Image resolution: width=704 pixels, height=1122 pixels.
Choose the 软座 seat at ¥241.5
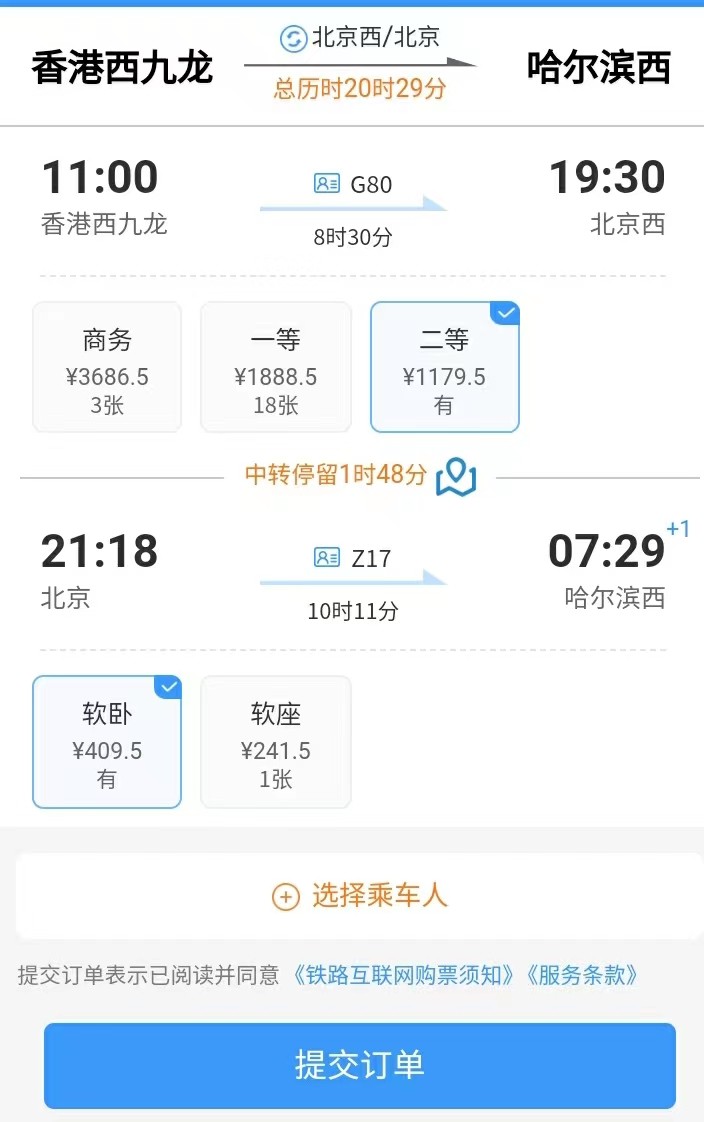pyautogui.click(x=276, y=741)
